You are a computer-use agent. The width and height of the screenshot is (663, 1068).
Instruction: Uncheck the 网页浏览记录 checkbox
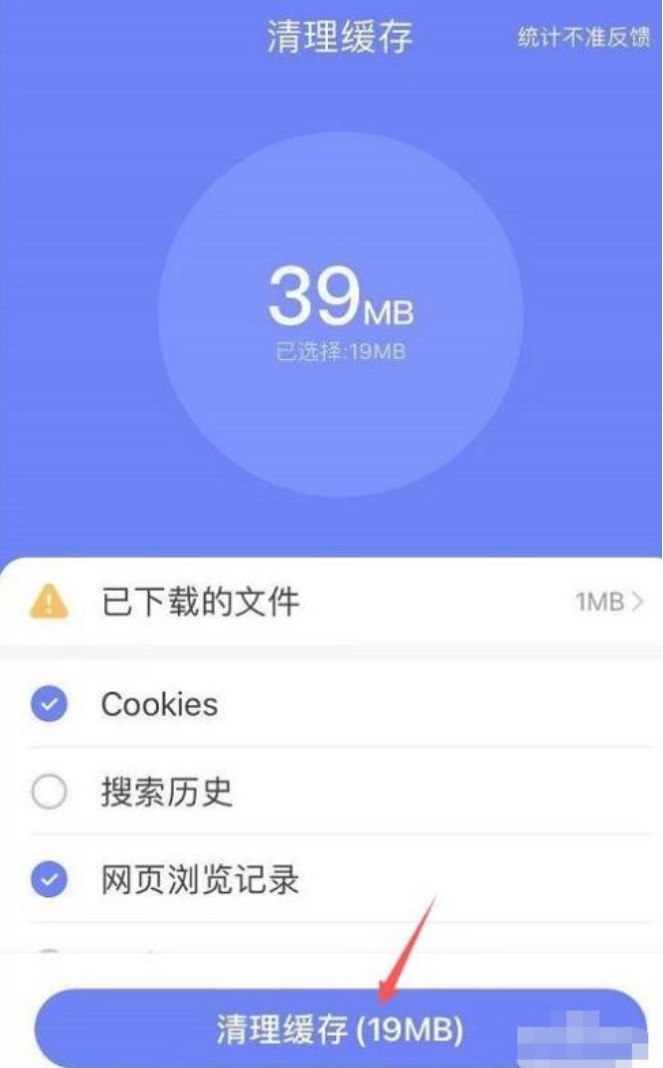[48, 880]
